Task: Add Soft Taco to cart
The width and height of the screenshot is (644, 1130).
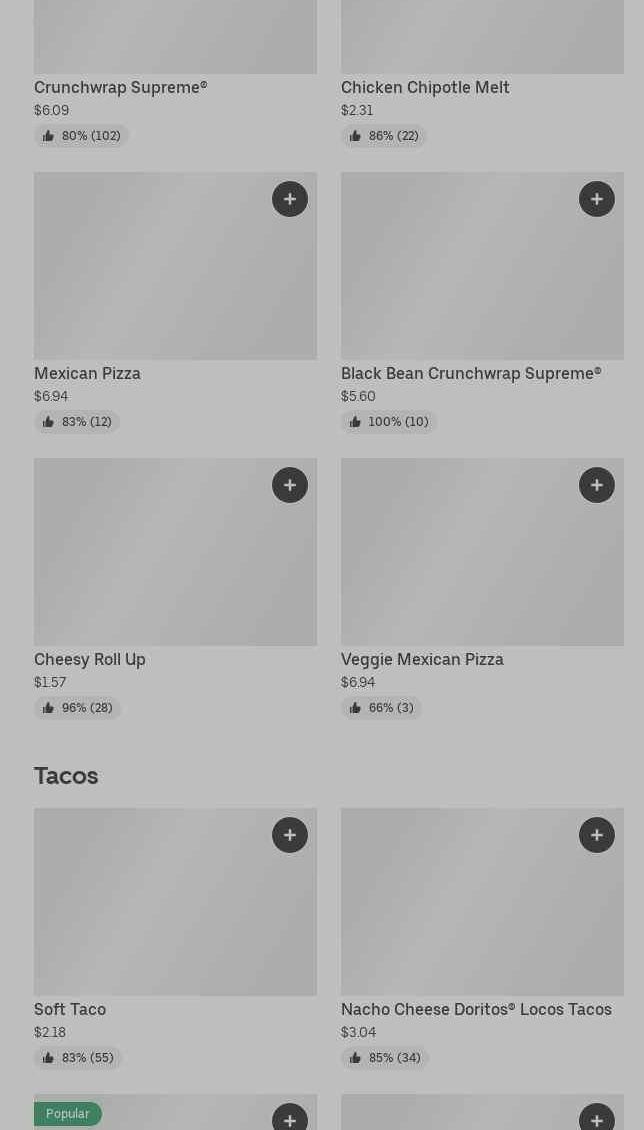Action: (x=290, y=835)
